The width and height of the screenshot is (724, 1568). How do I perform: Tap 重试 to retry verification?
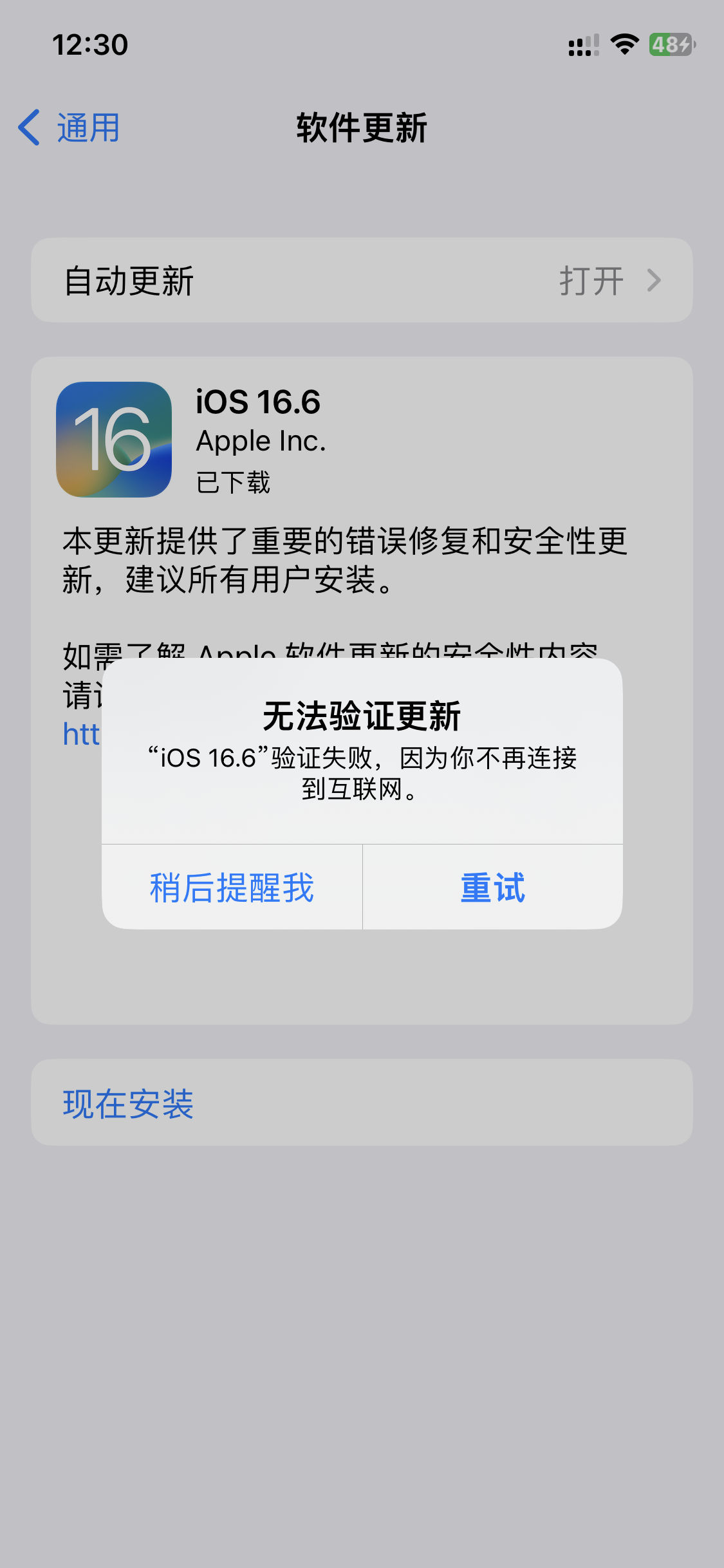[x=492, y=888]
